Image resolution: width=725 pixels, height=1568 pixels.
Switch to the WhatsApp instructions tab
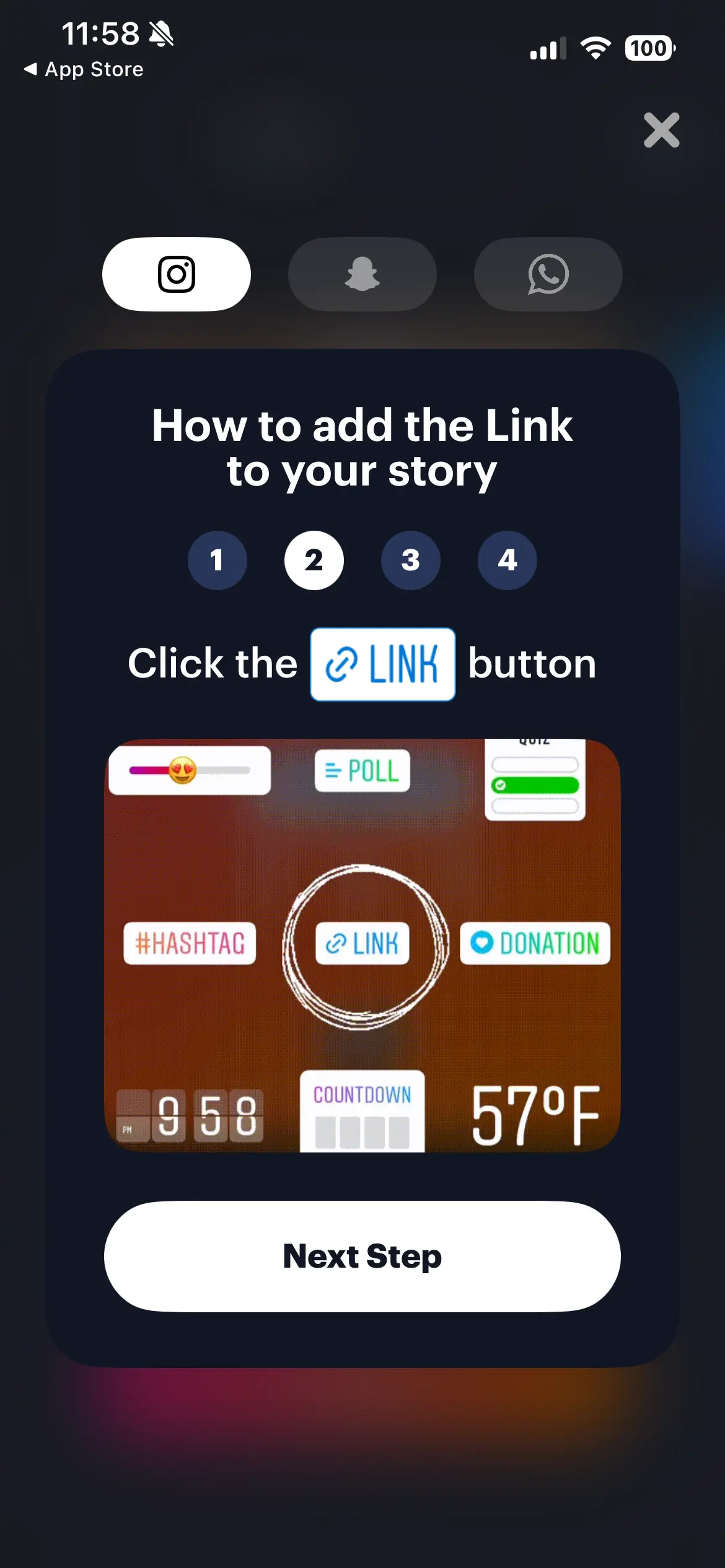(x=548, y=274)
